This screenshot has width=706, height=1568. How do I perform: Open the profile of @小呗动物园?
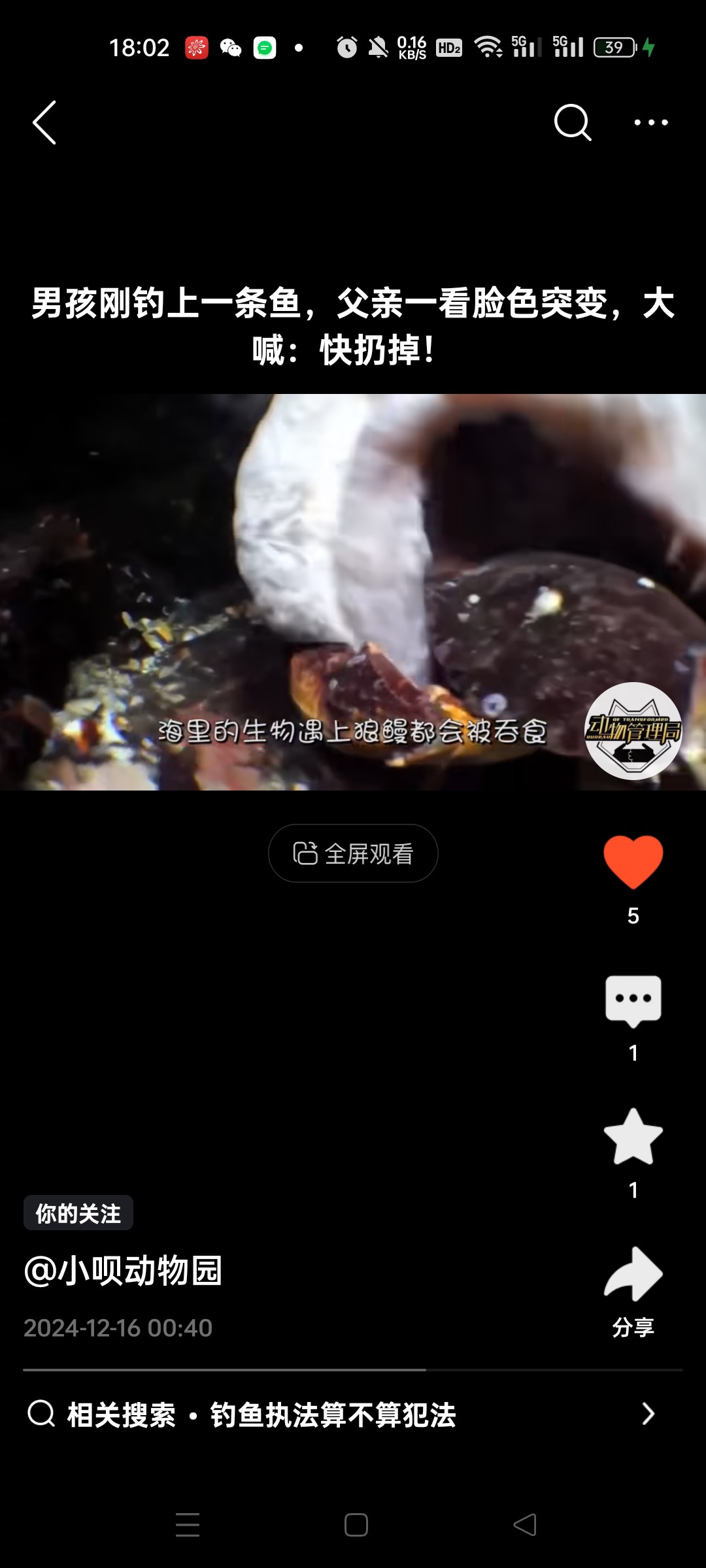click(x=124, y=1271)
